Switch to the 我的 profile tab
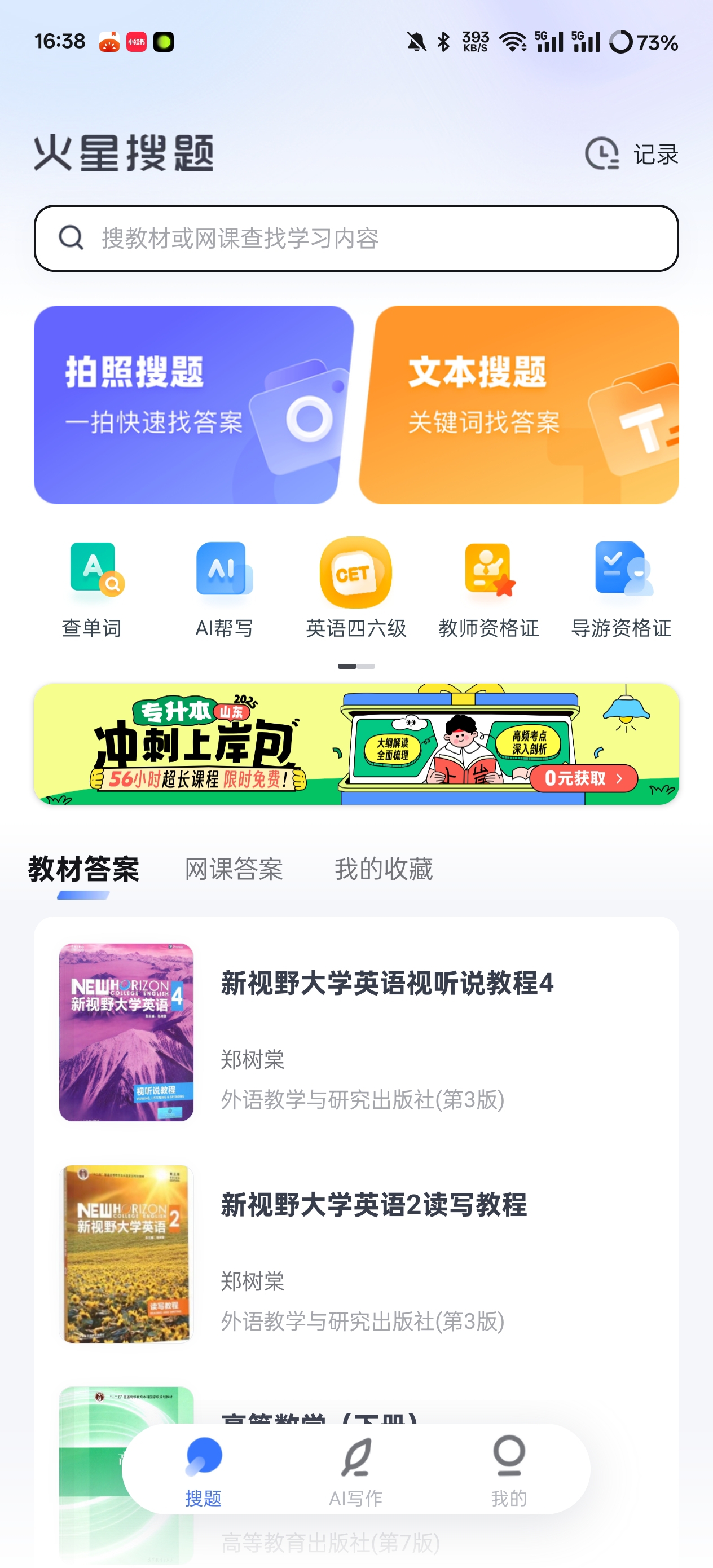This screenshot has height=1568, width=713. pyautogui.click(x=508, y=1469)
